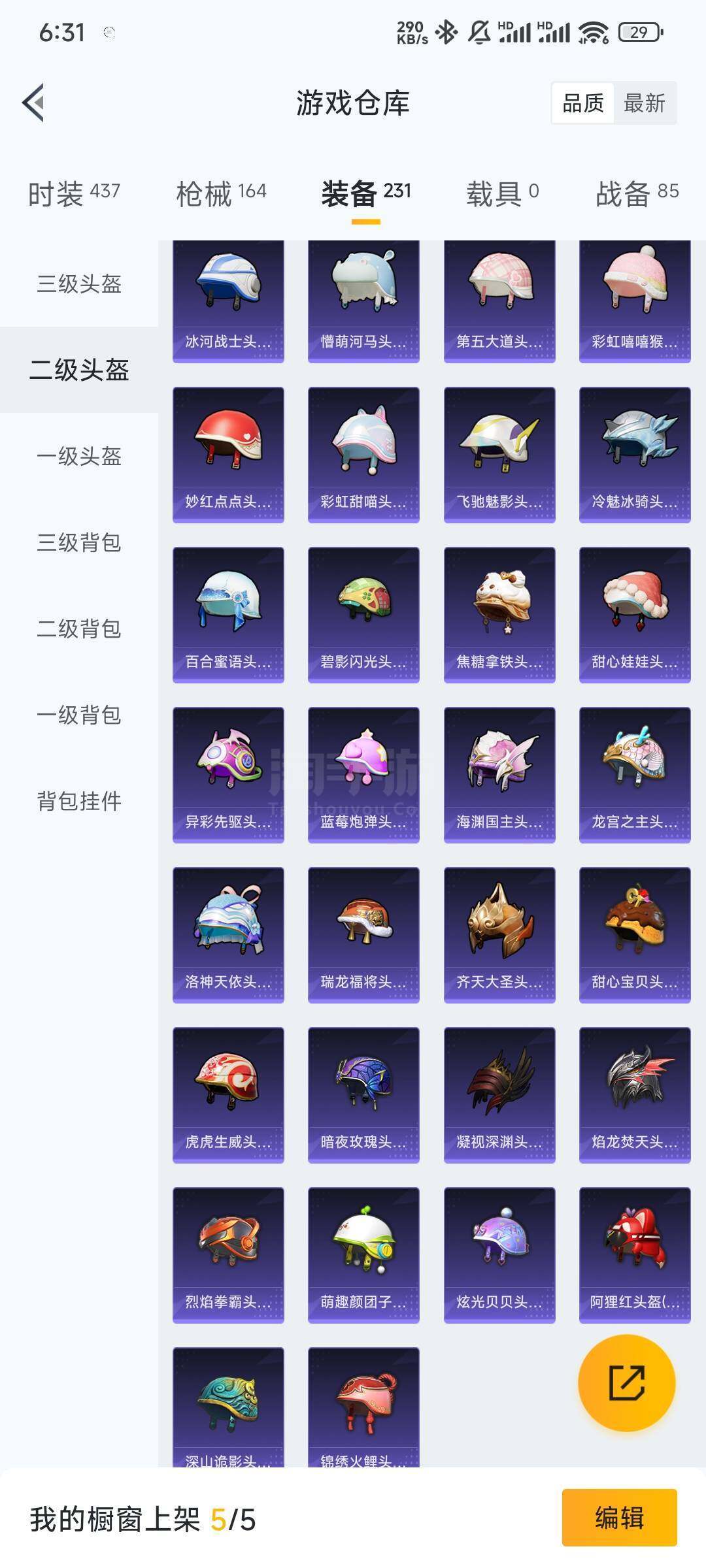706x1568 pixels.
Task: Go back from 游戏仓库
Action: coord(34,103)
